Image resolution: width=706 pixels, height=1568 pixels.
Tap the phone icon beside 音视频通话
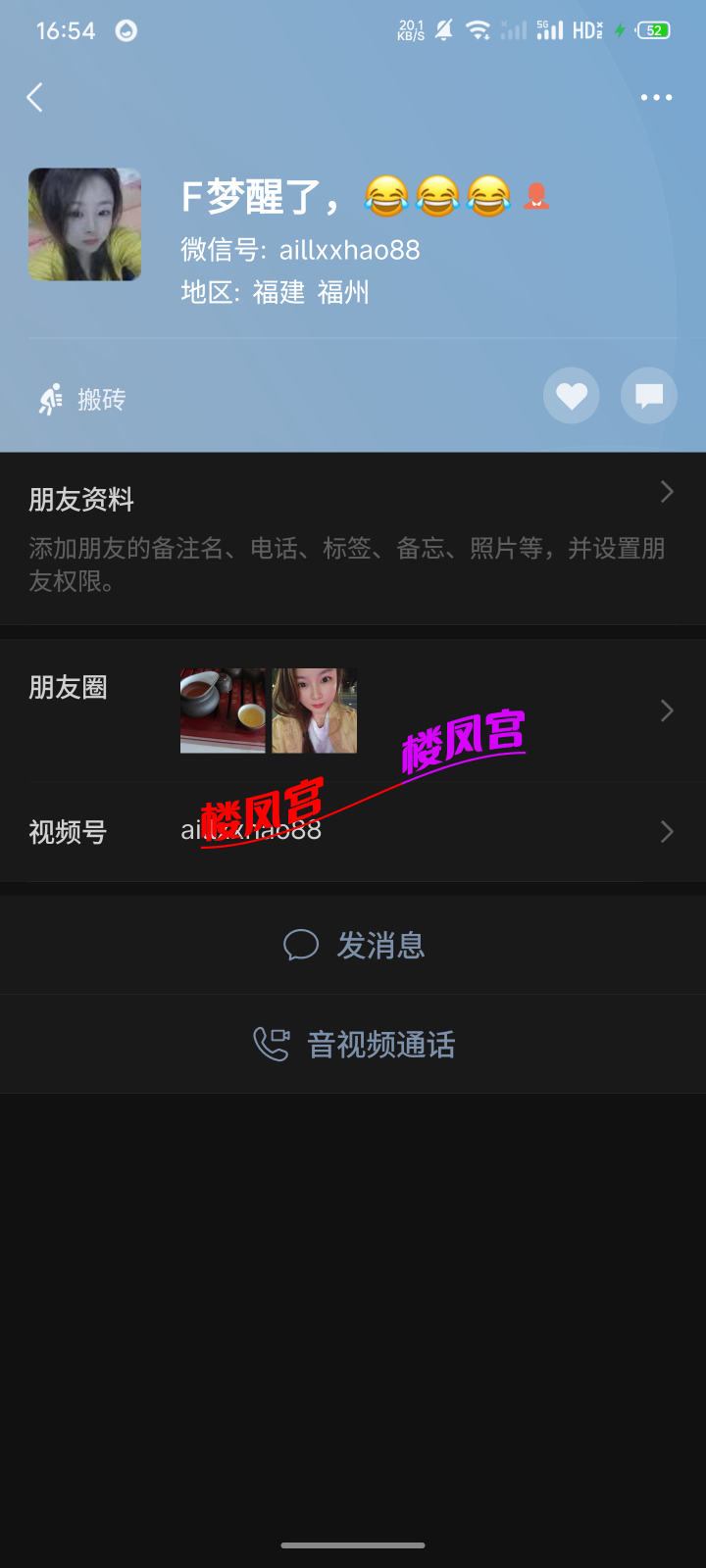point(272,1044)
